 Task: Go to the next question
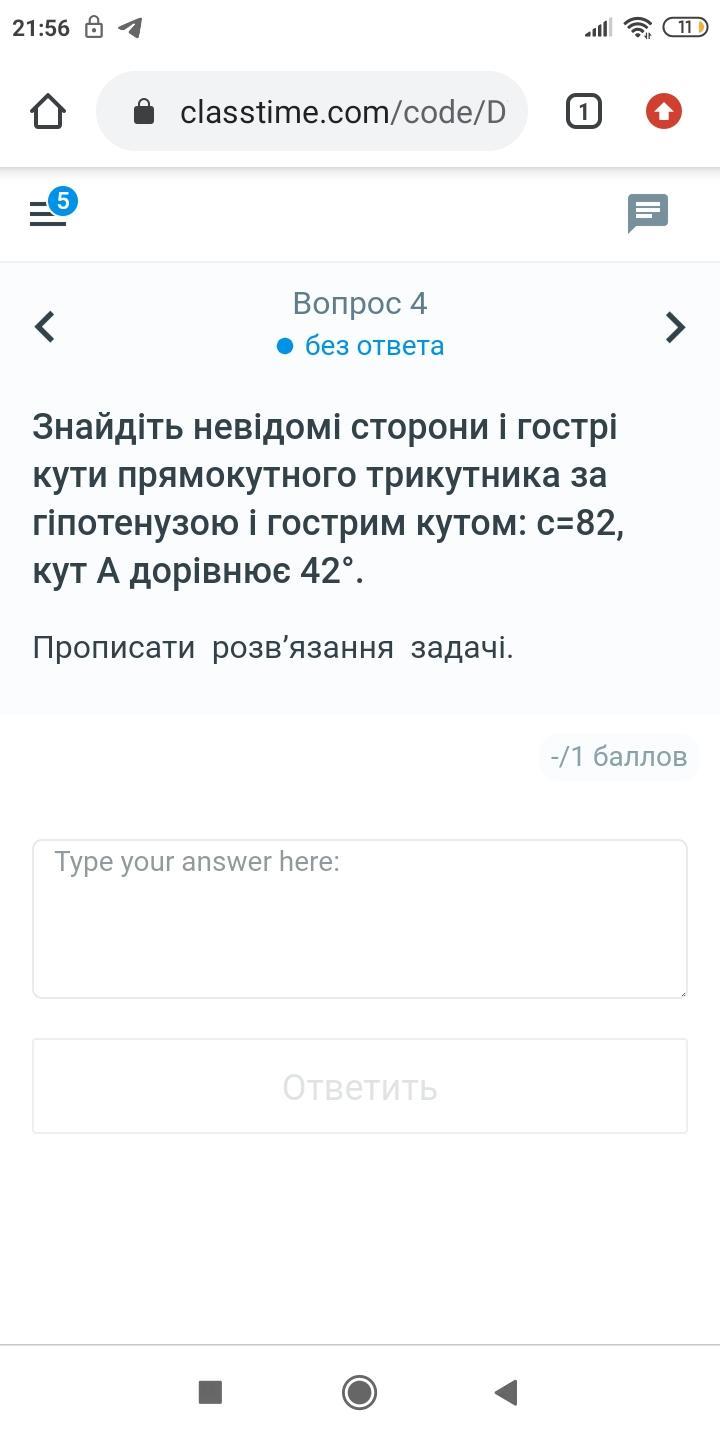(x=676, y=326)
